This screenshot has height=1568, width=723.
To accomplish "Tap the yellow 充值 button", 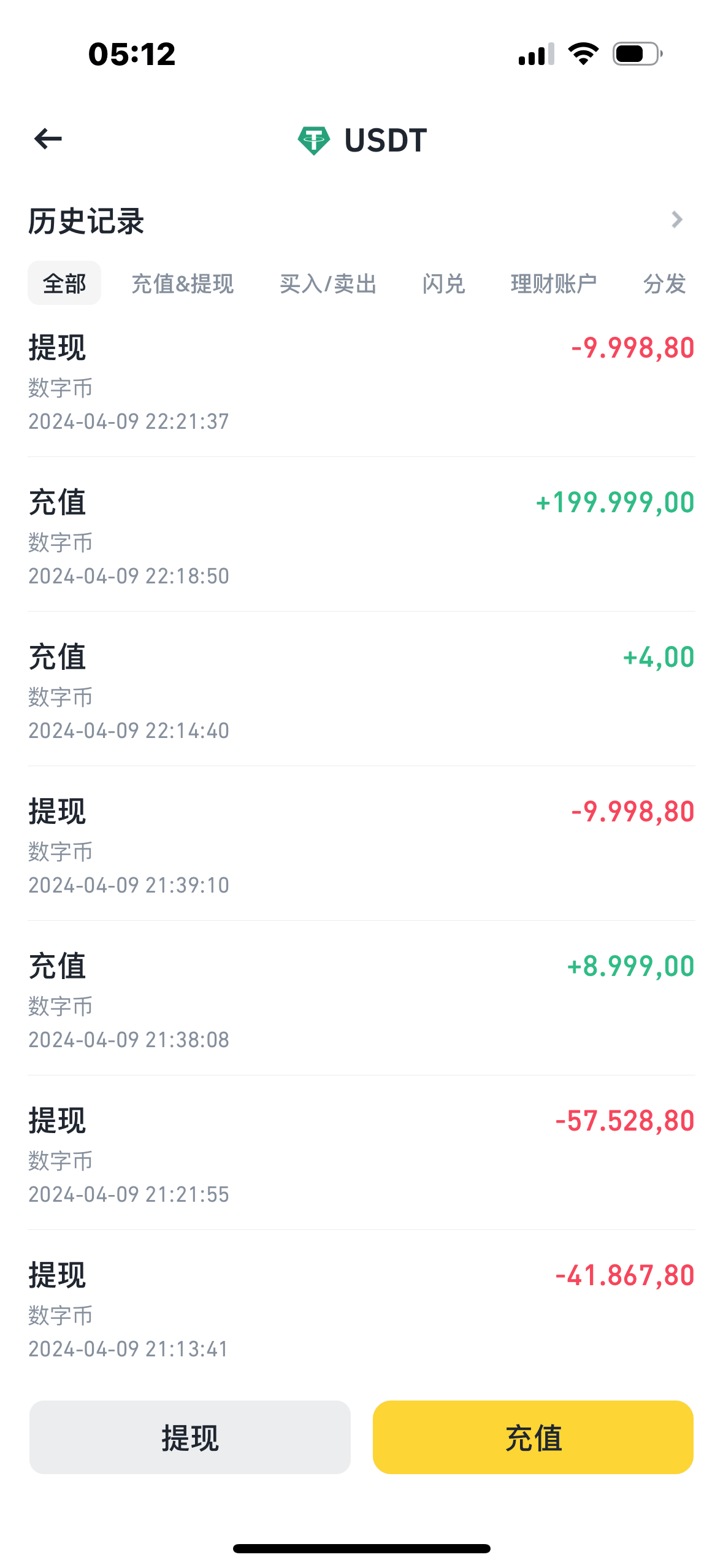I will (x=533, y=1437).
